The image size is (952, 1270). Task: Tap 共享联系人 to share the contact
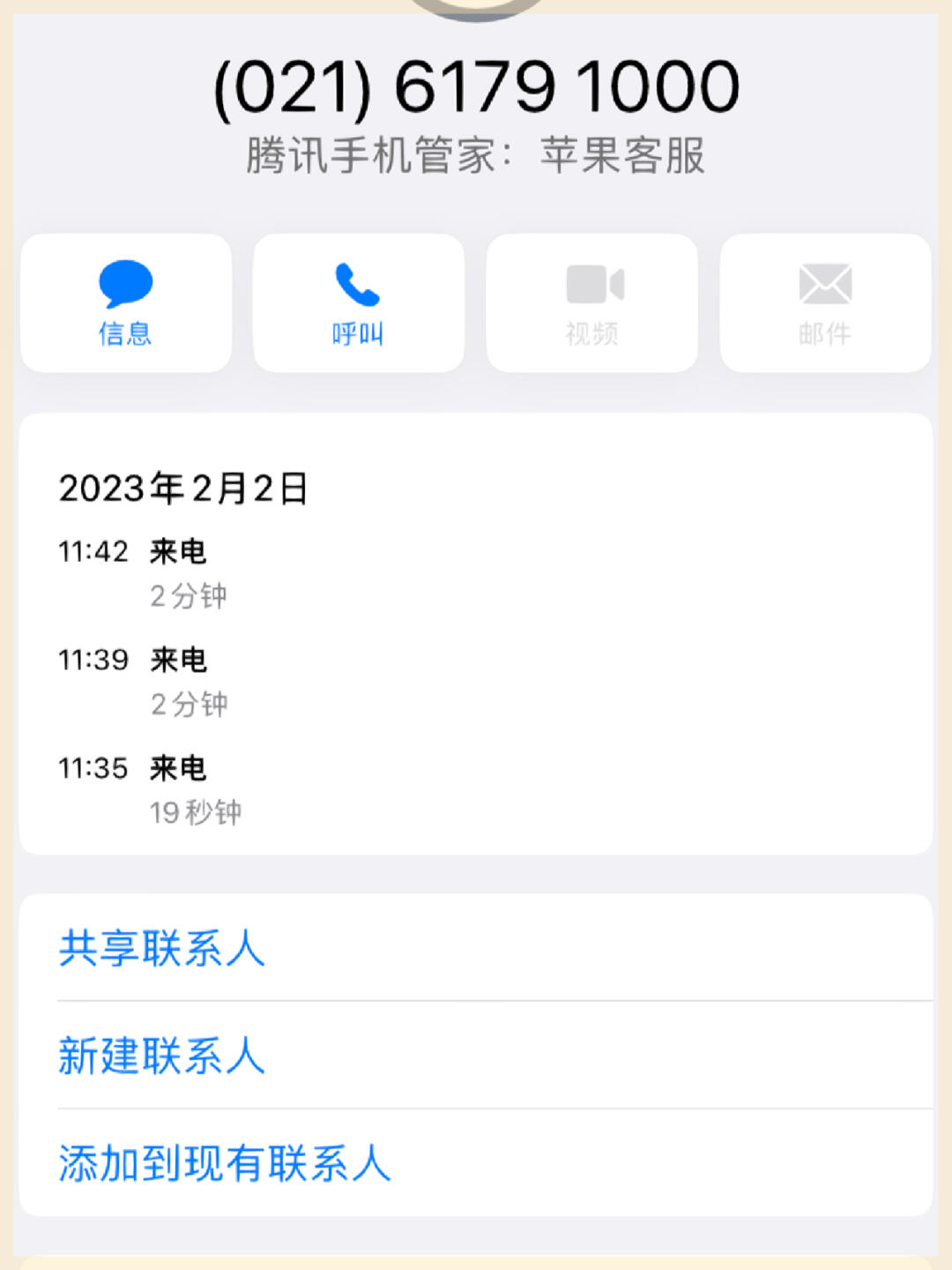click(x=160, y=951)
